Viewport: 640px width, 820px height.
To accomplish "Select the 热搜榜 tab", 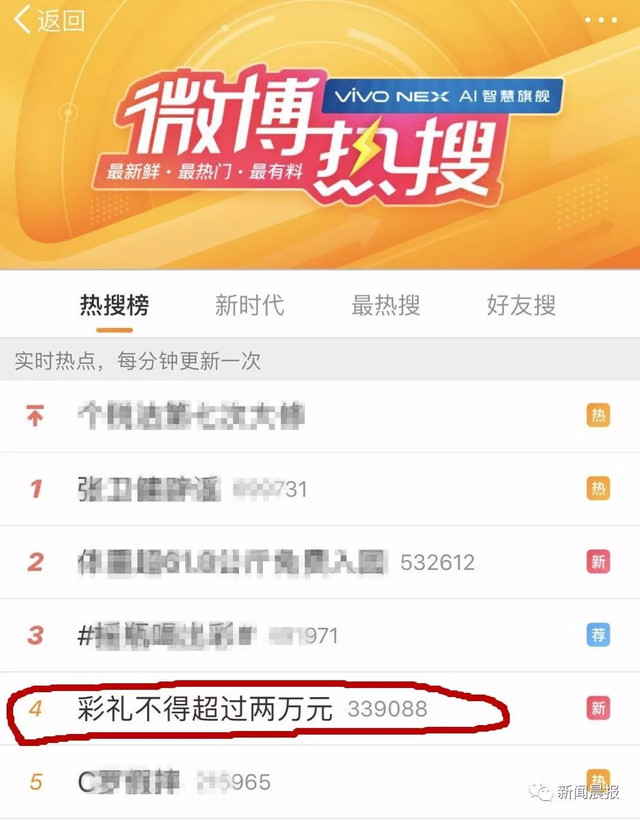I will point(114,306).
